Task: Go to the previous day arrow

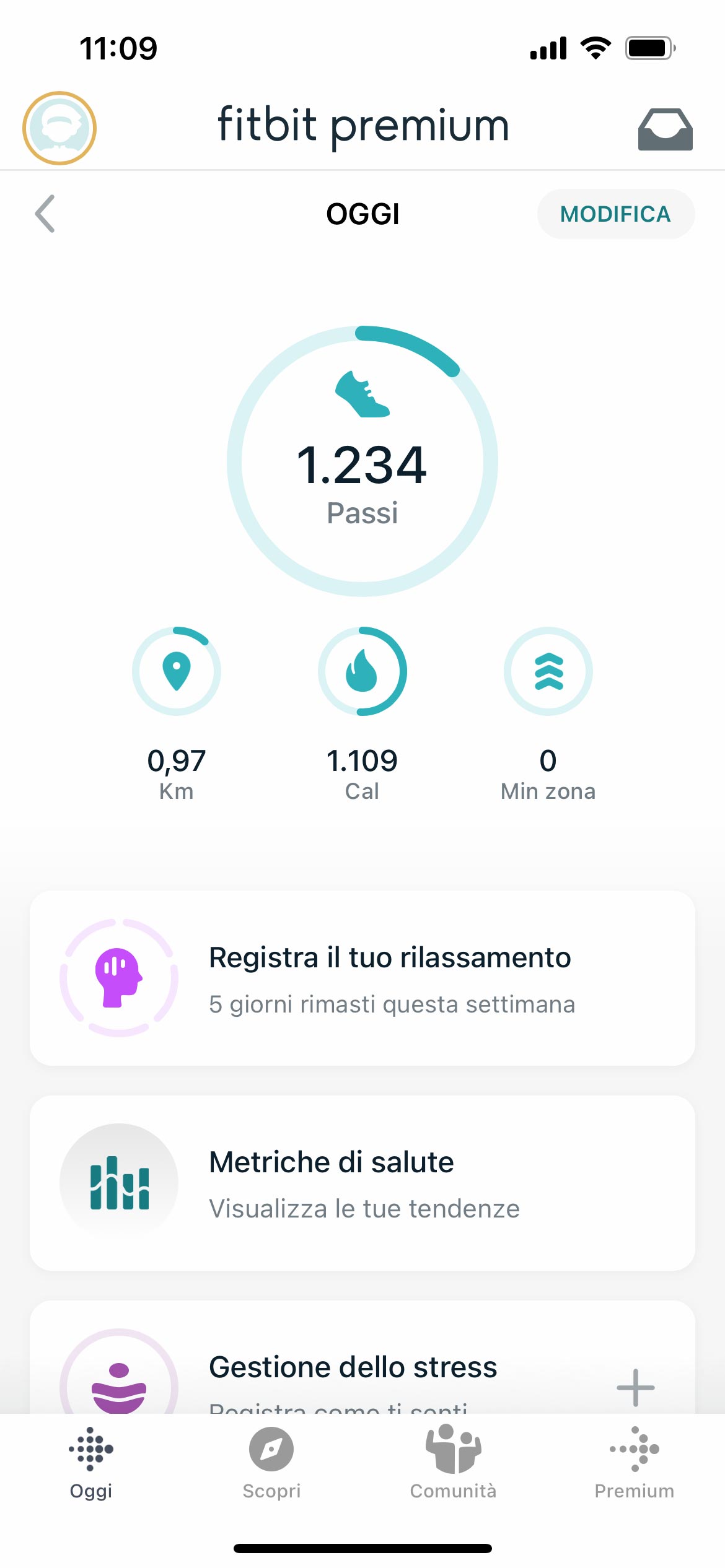Action: 45,214
